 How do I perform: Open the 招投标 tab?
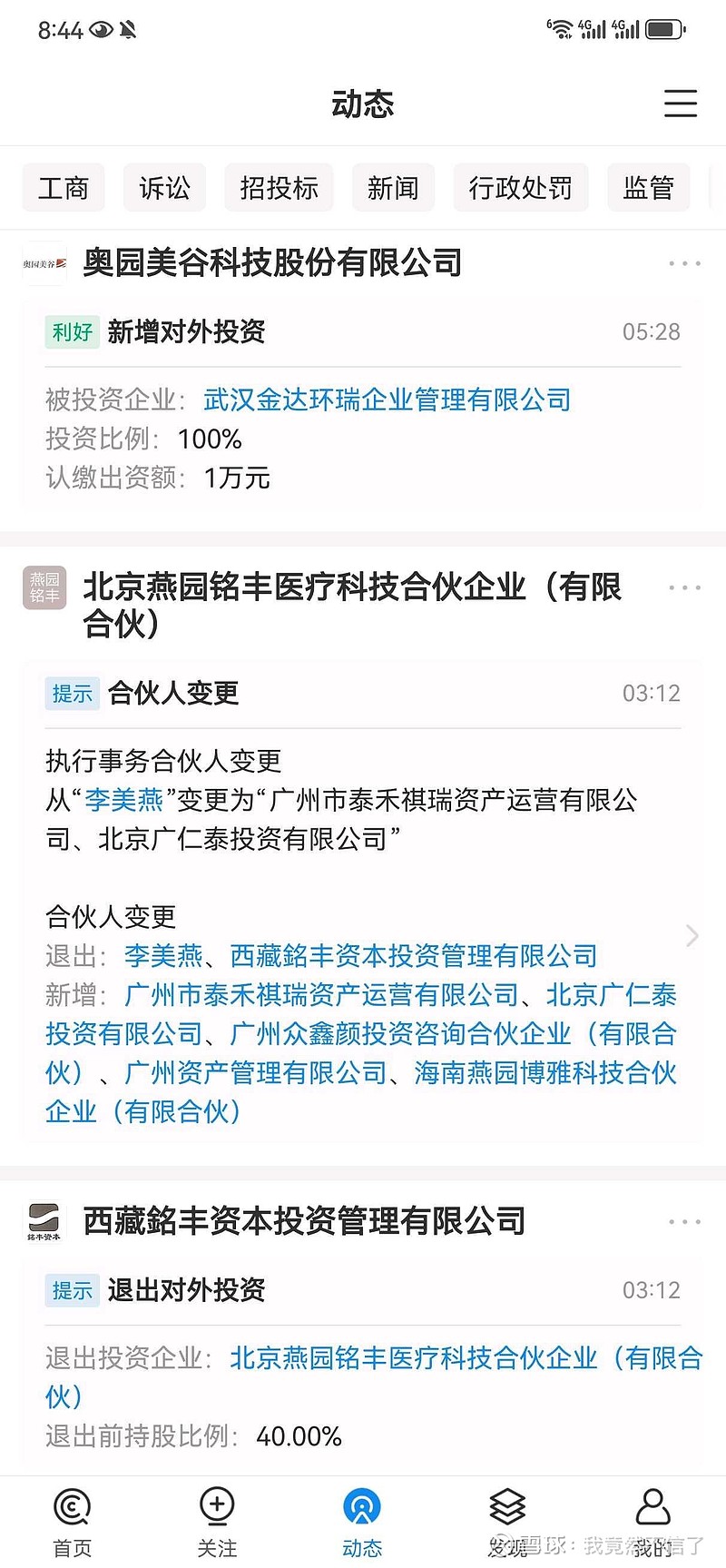pos(279,187)
